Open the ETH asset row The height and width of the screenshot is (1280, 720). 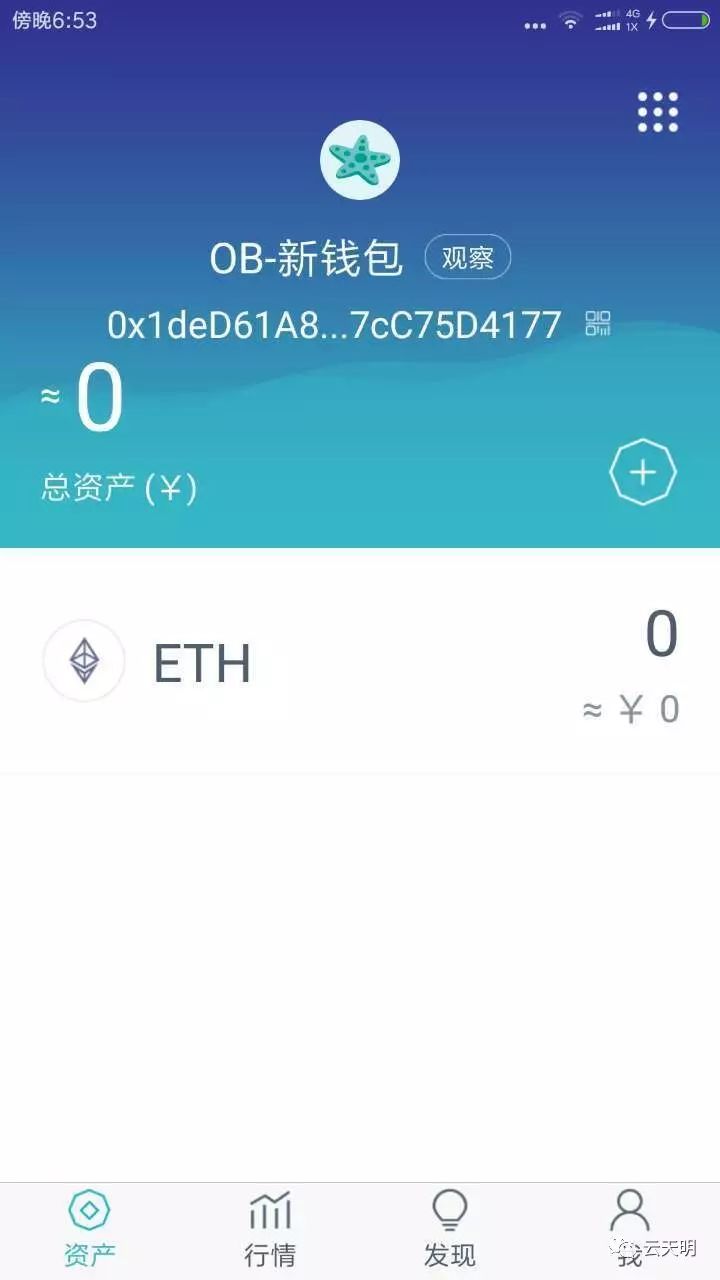point(360,662)
